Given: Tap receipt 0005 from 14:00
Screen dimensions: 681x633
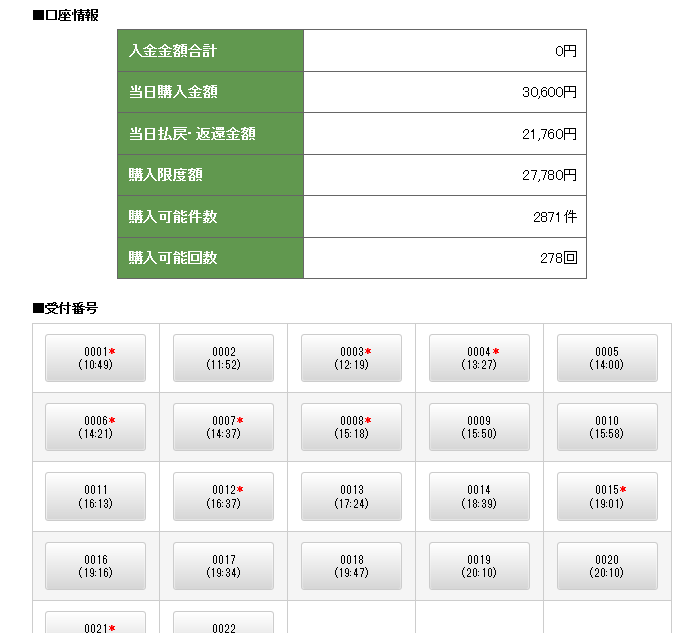Looking at the screenshot, I should (607, 358).
